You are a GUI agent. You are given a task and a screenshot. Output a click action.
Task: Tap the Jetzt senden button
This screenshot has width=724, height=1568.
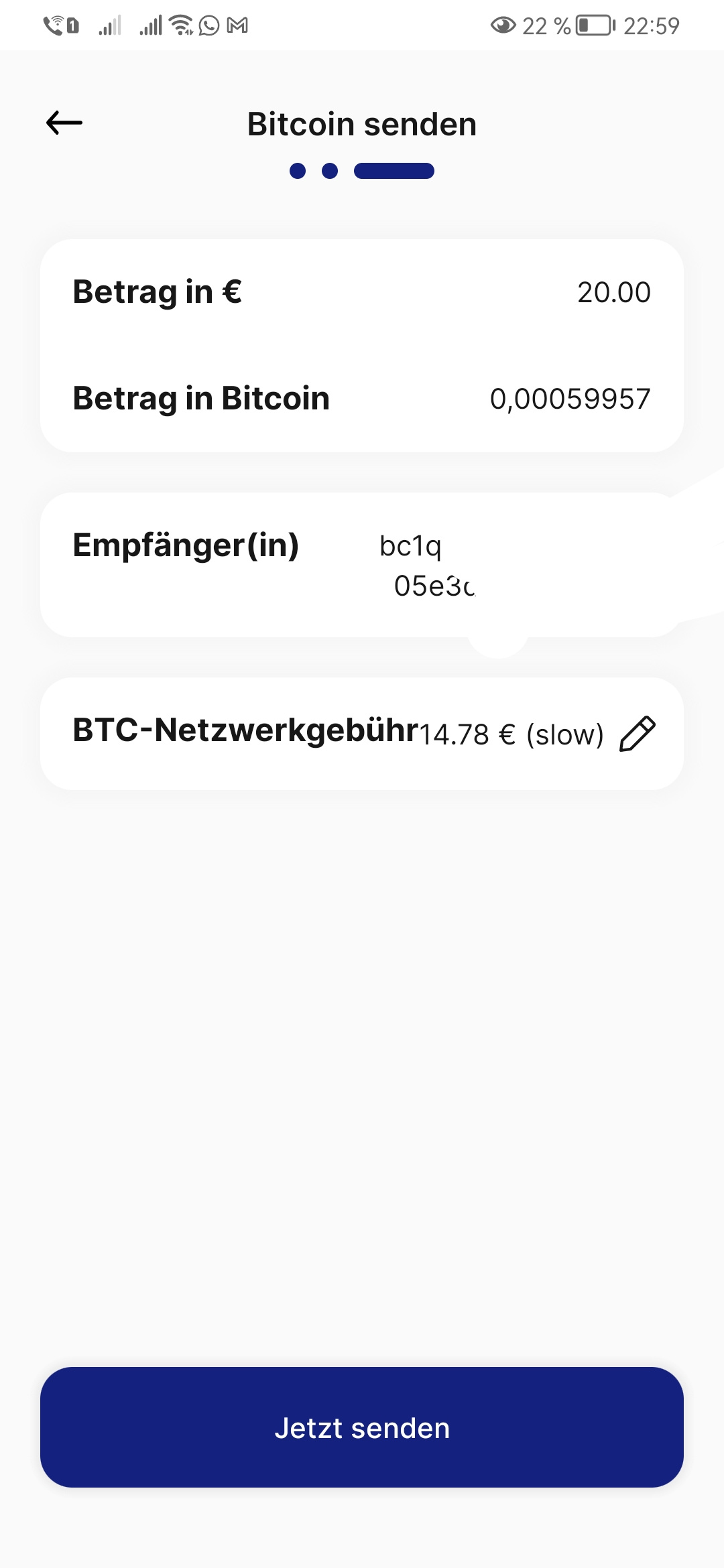[362, 1427]
